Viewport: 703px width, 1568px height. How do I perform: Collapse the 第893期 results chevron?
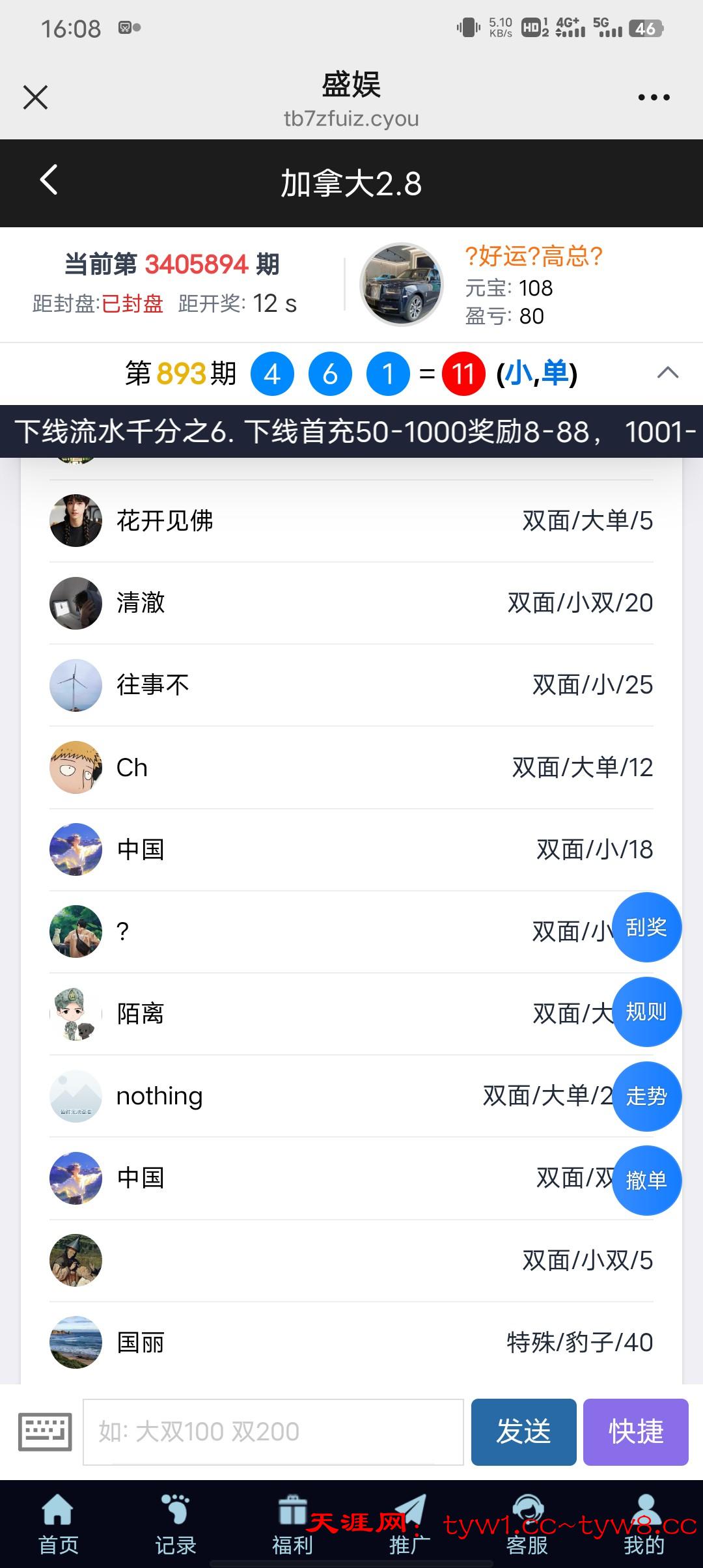coord(668,373)
